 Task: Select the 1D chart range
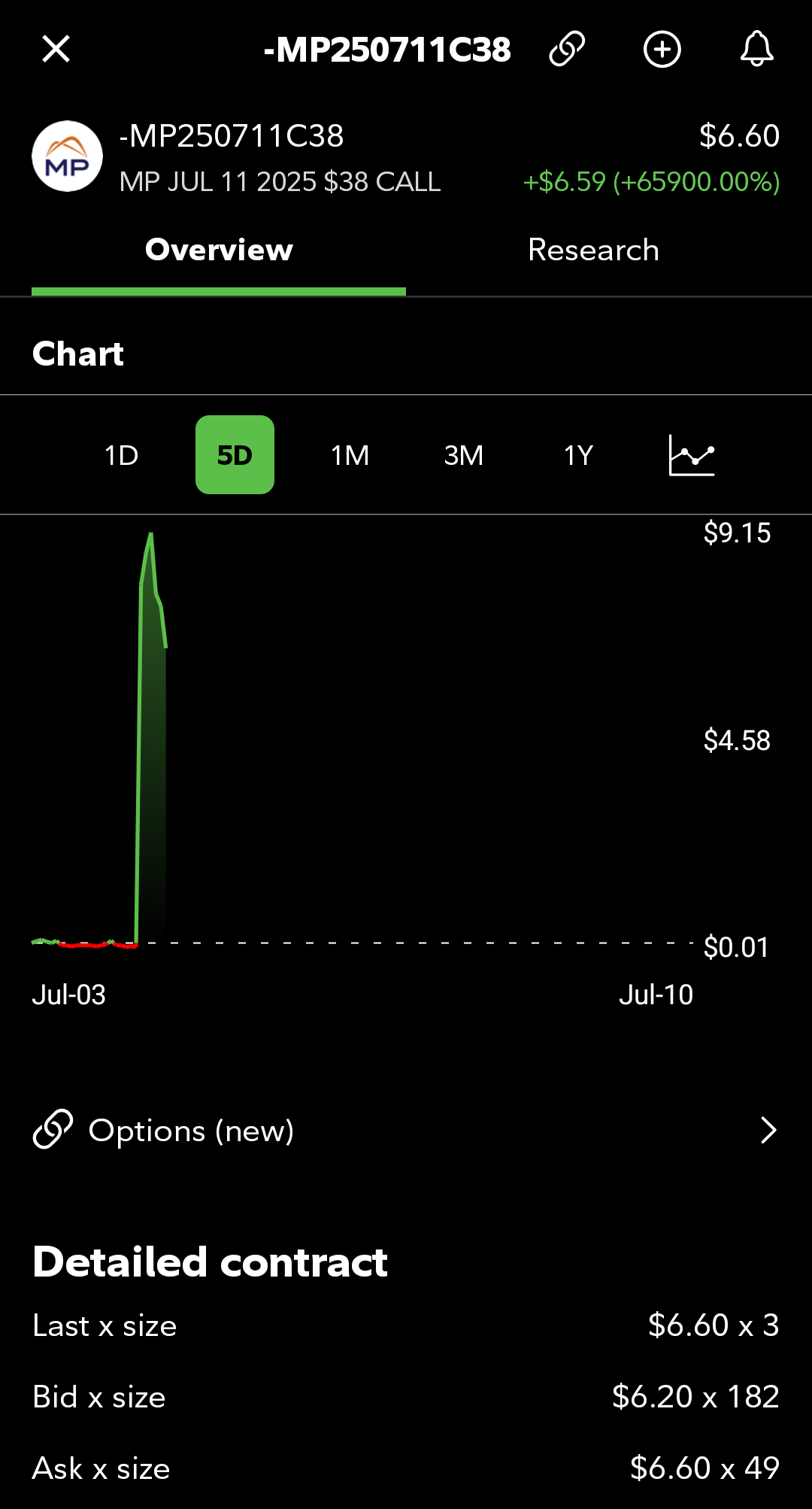(x=121, y=455)
